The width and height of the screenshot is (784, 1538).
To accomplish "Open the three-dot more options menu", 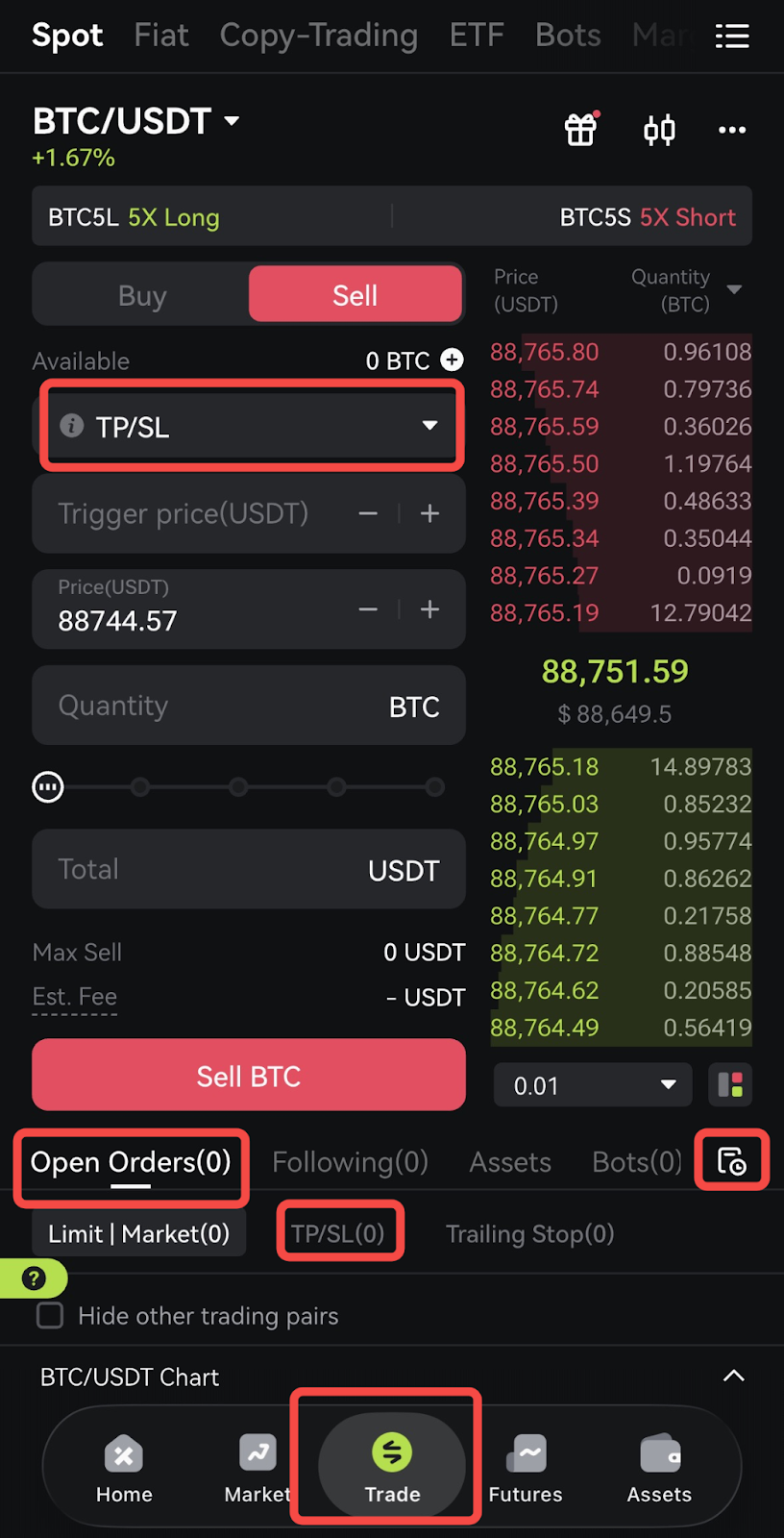I will click(732, 130).
